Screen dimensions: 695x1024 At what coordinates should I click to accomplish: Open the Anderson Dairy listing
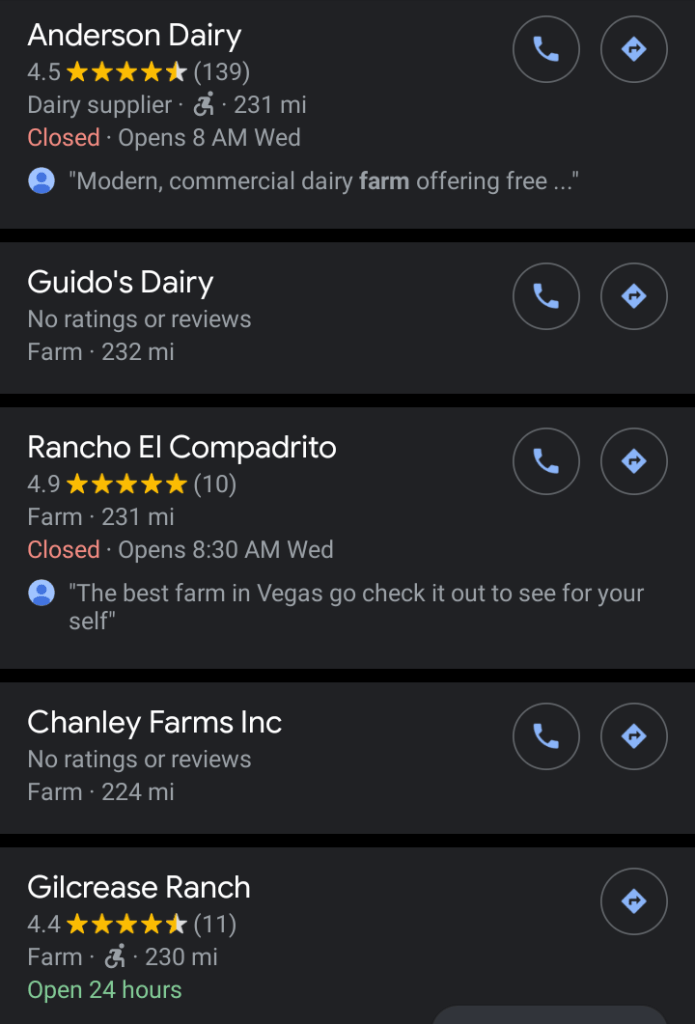point(135,37)
